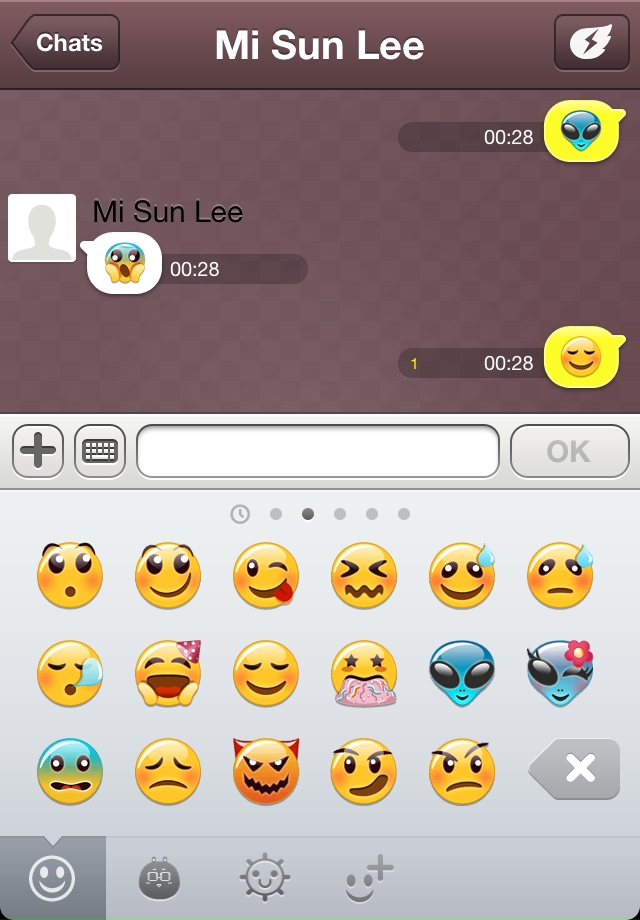Select the sad frowning emoticon
Screen dimensions: 640x920
[x=168, y=770]
